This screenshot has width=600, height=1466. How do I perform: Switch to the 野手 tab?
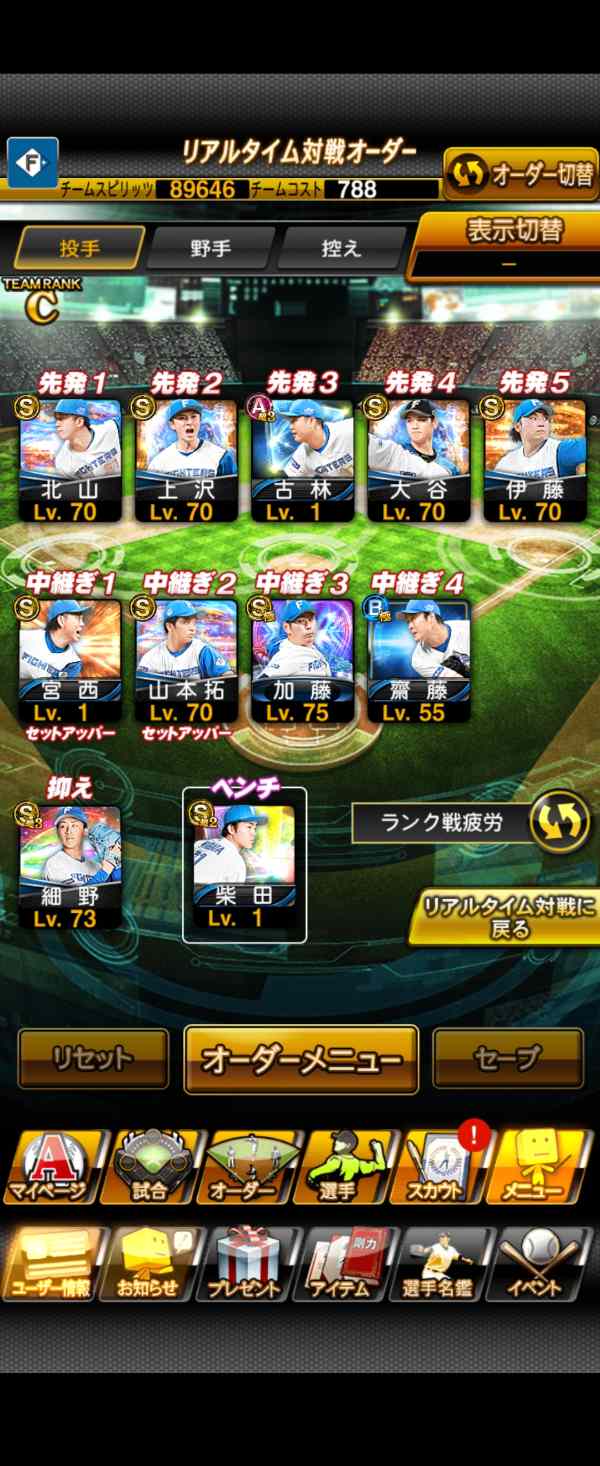211,249
